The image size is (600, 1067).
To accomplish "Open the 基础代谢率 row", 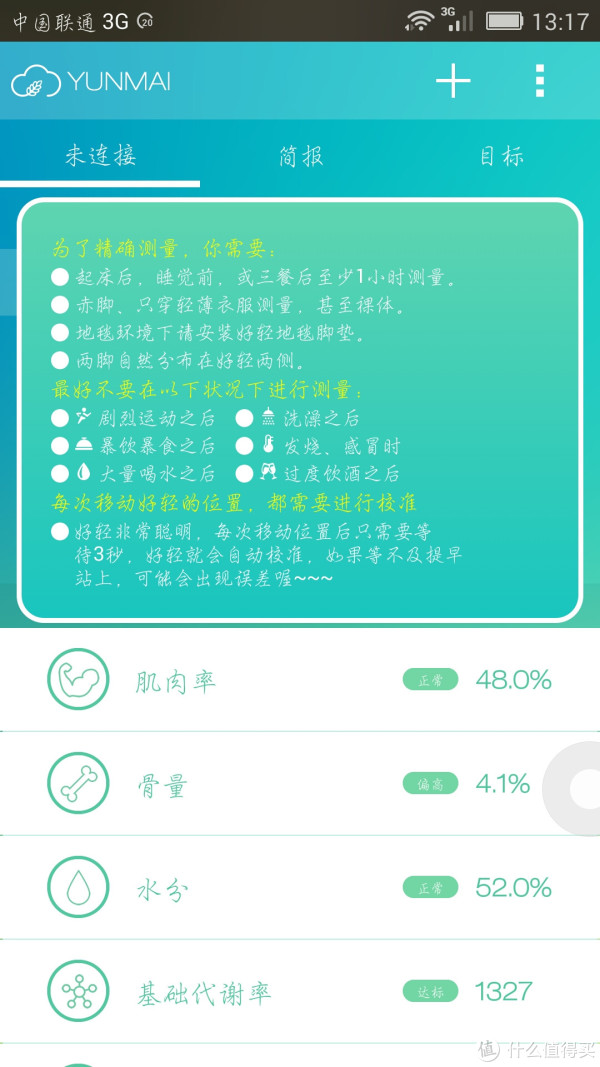I will coord(300,992).
